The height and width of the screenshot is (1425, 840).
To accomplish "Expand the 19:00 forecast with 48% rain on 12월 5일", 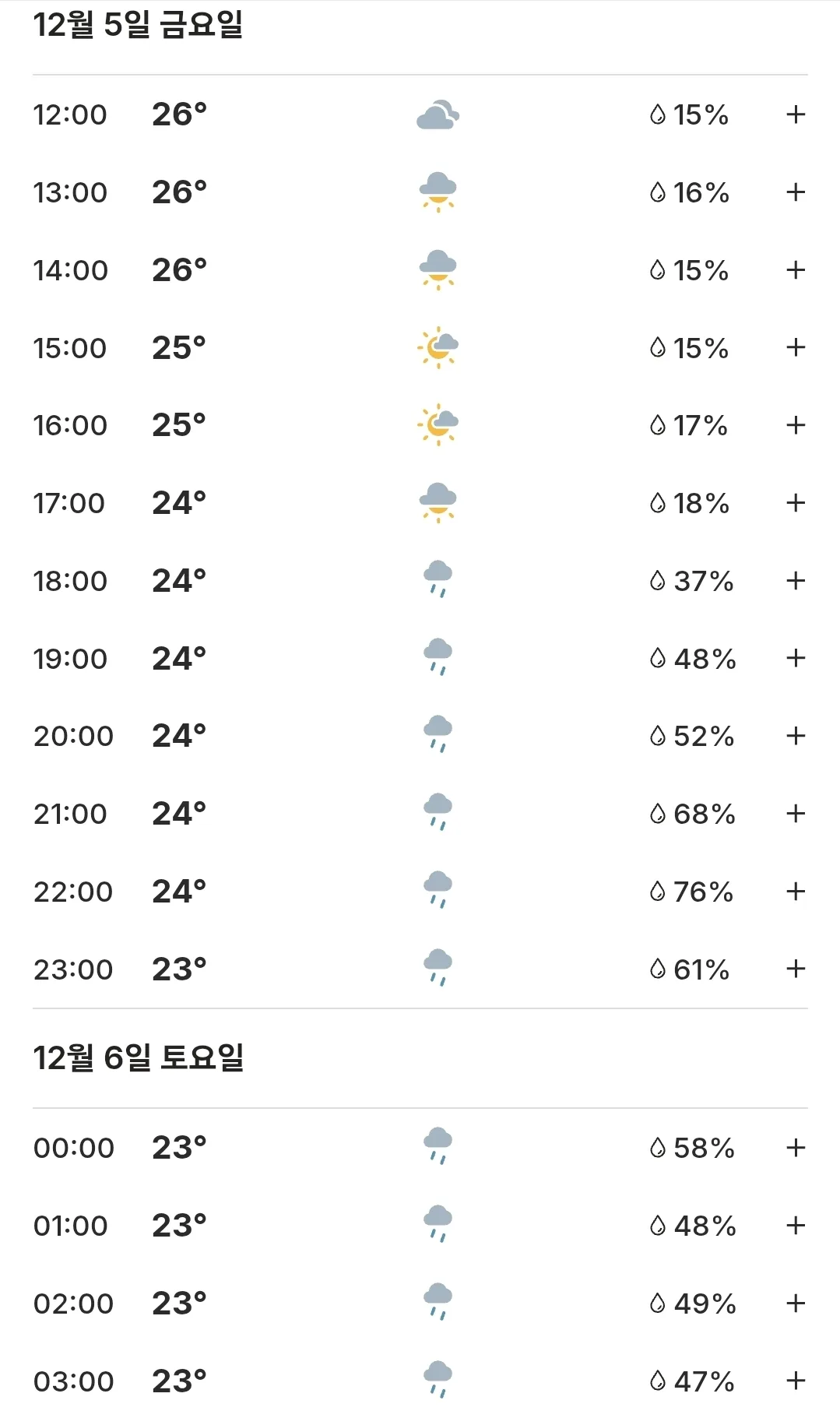I will coord(795,659).
